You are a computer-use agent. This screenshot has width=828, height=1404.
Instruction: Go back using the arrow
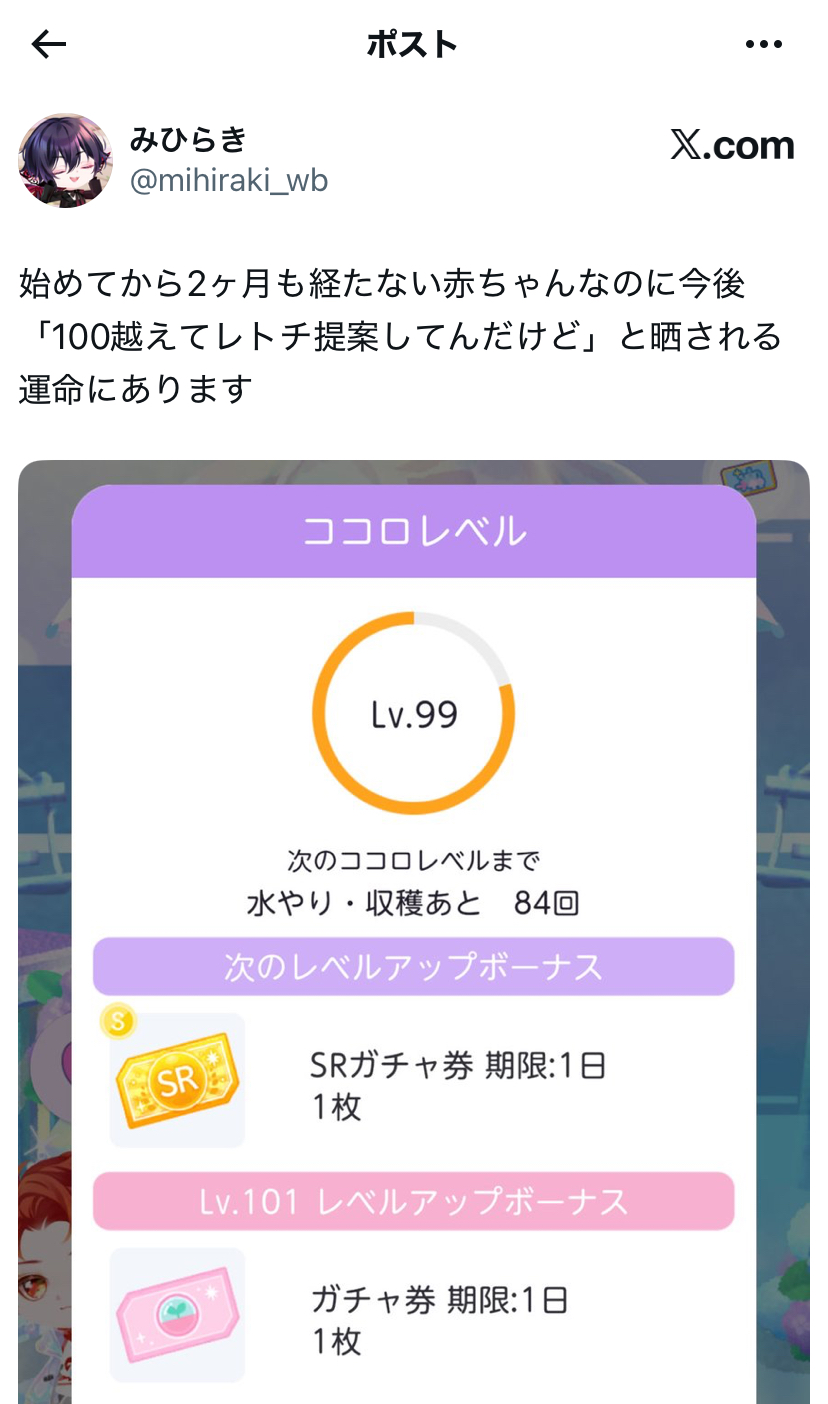tap(48, 44)
